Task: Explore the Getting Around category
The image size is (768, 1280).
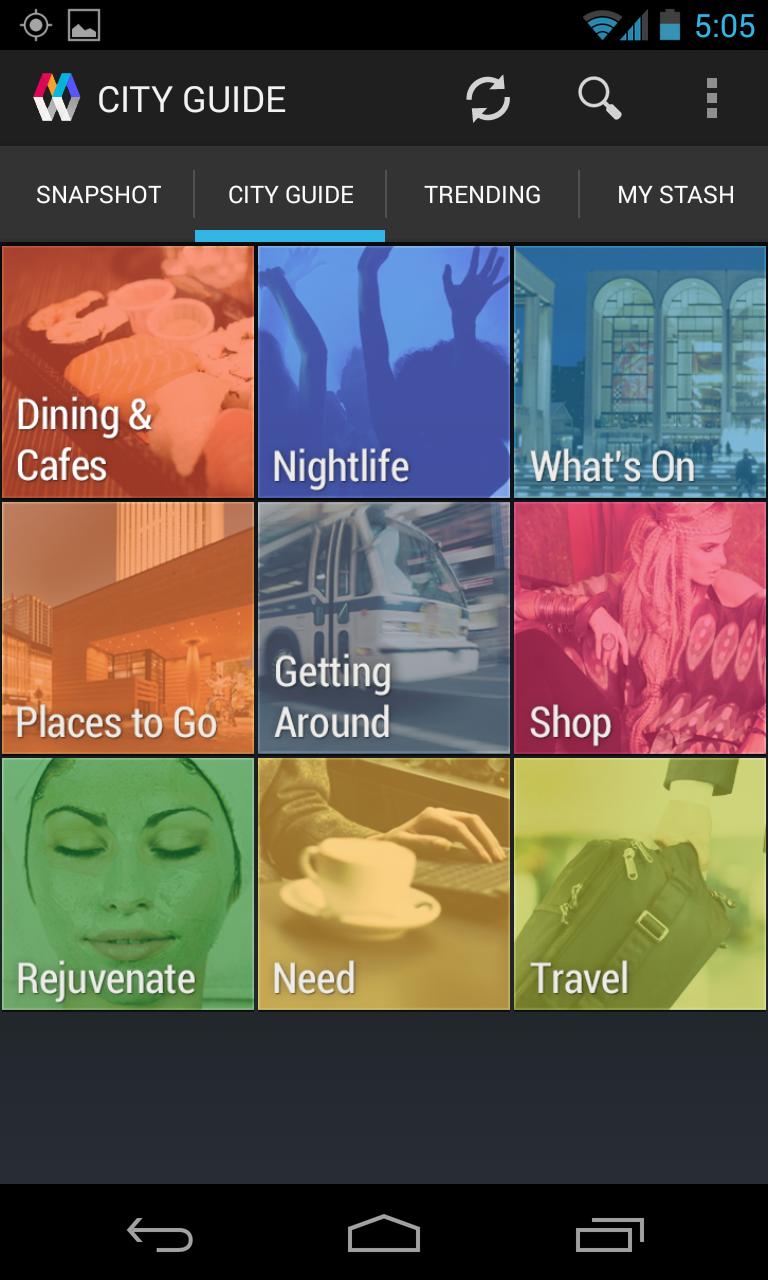Action: pyautogui.click(x=384, y=627)
